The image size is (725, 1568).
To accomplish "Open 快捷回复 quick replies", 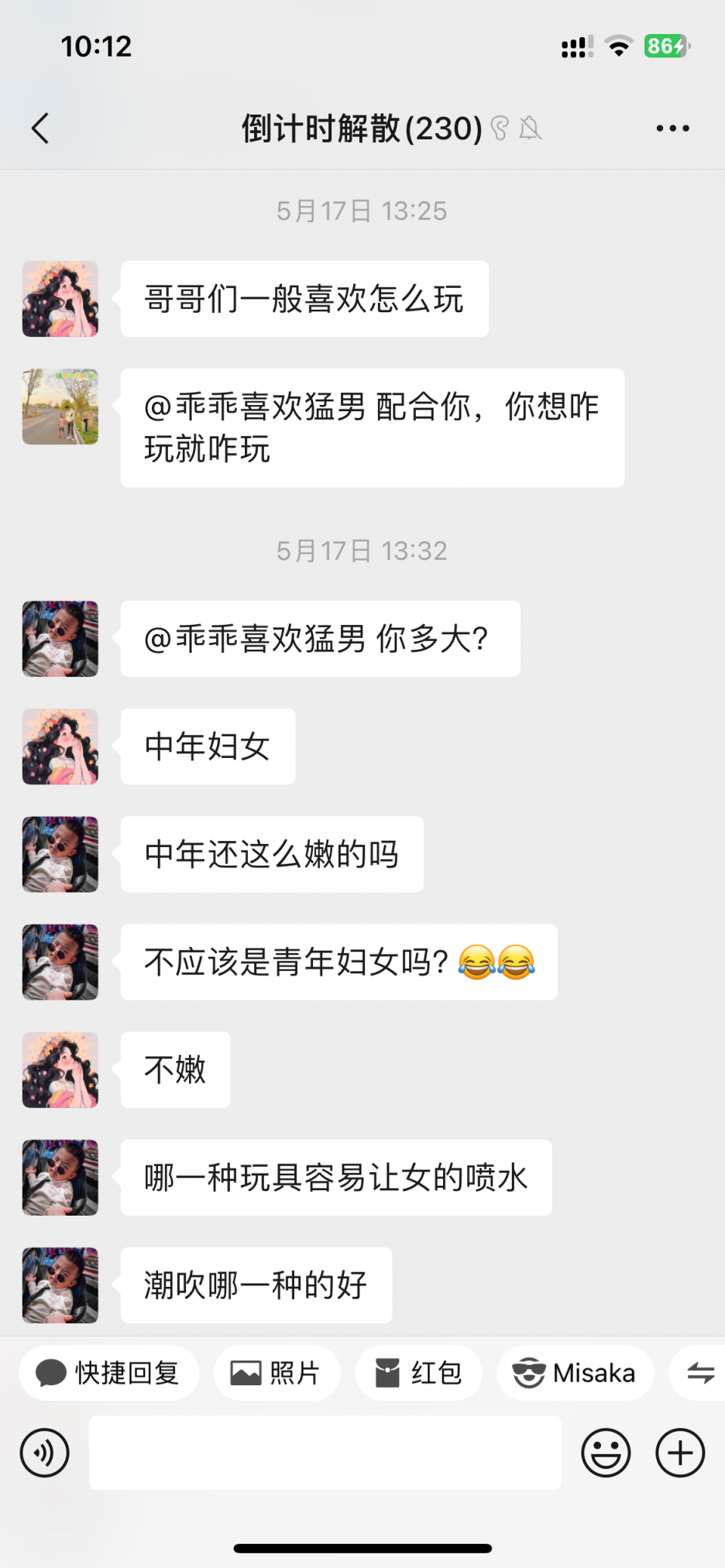I will (109, 1373).
